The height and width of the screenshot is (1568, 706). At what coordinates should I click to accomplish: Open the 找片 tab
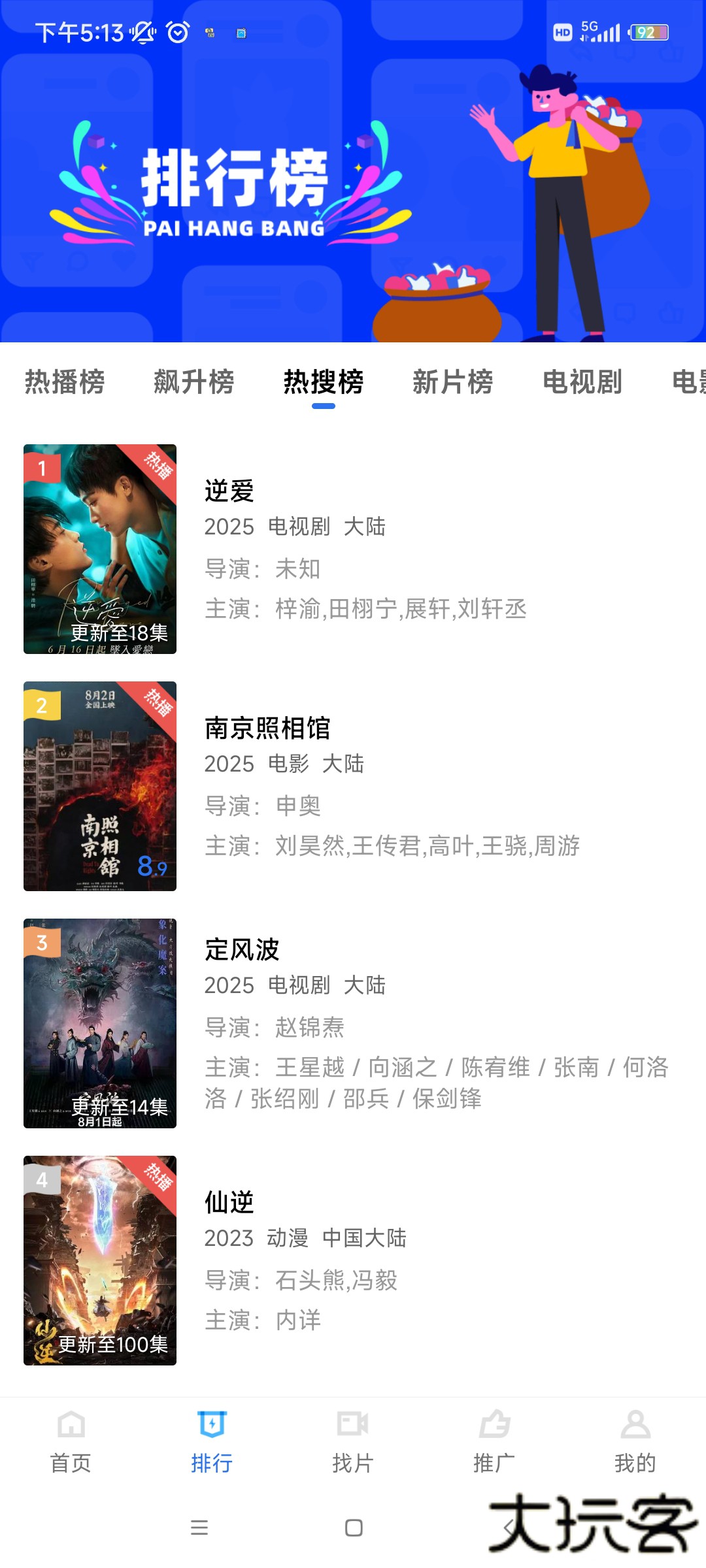[x=353, y=1441]
